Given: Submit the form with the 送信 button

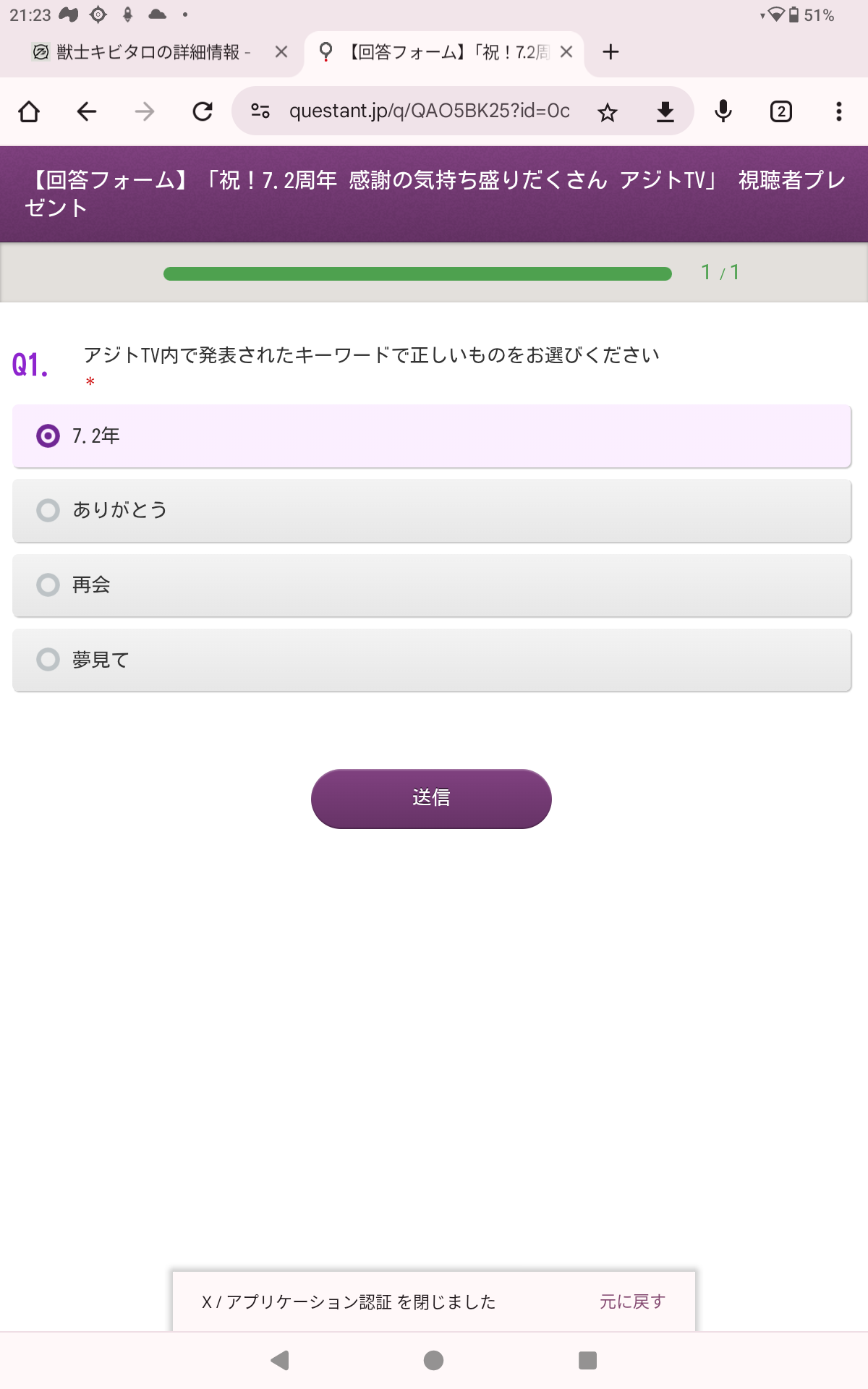Looking at the screenshot, I should pyautogui.click(x=431, y=799).
